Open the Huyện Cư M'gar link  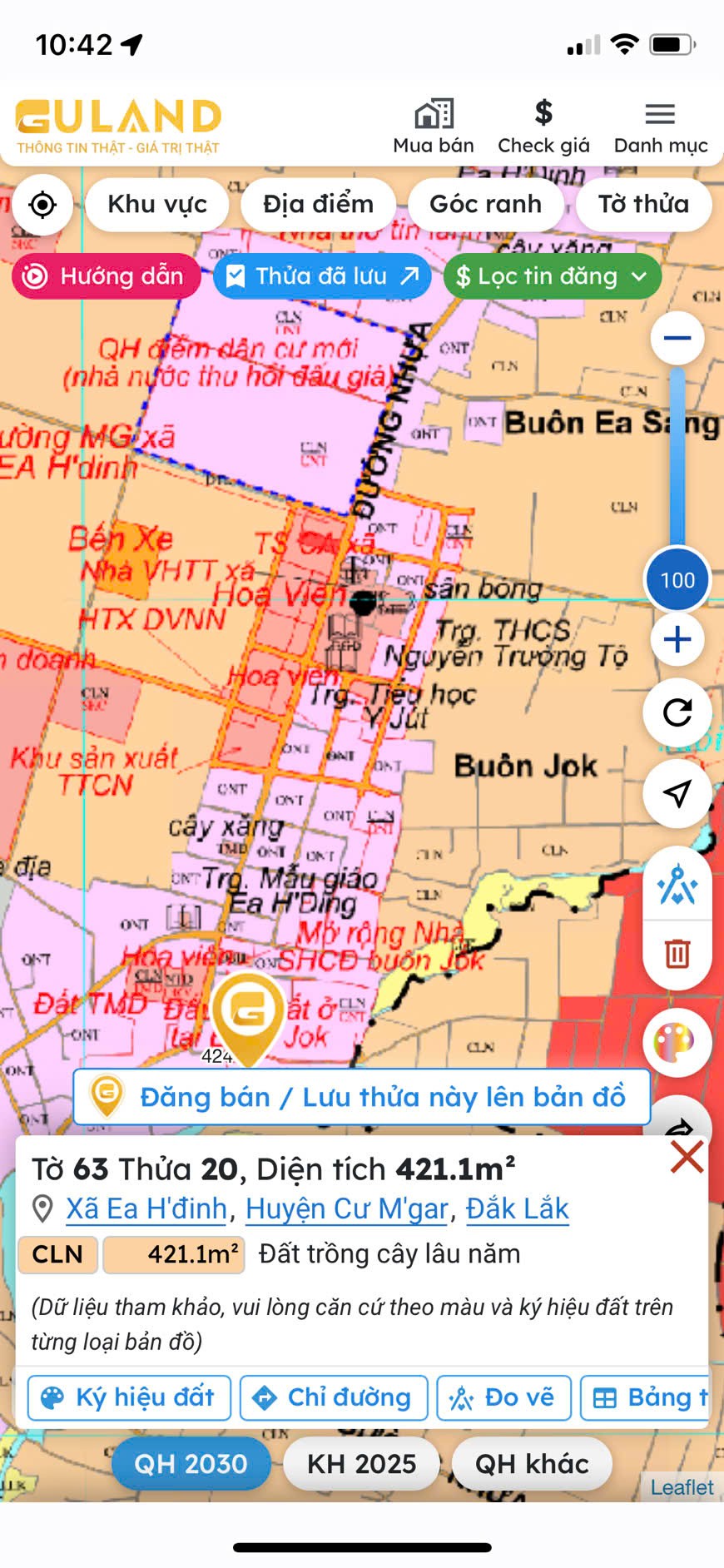[346, 1208]
